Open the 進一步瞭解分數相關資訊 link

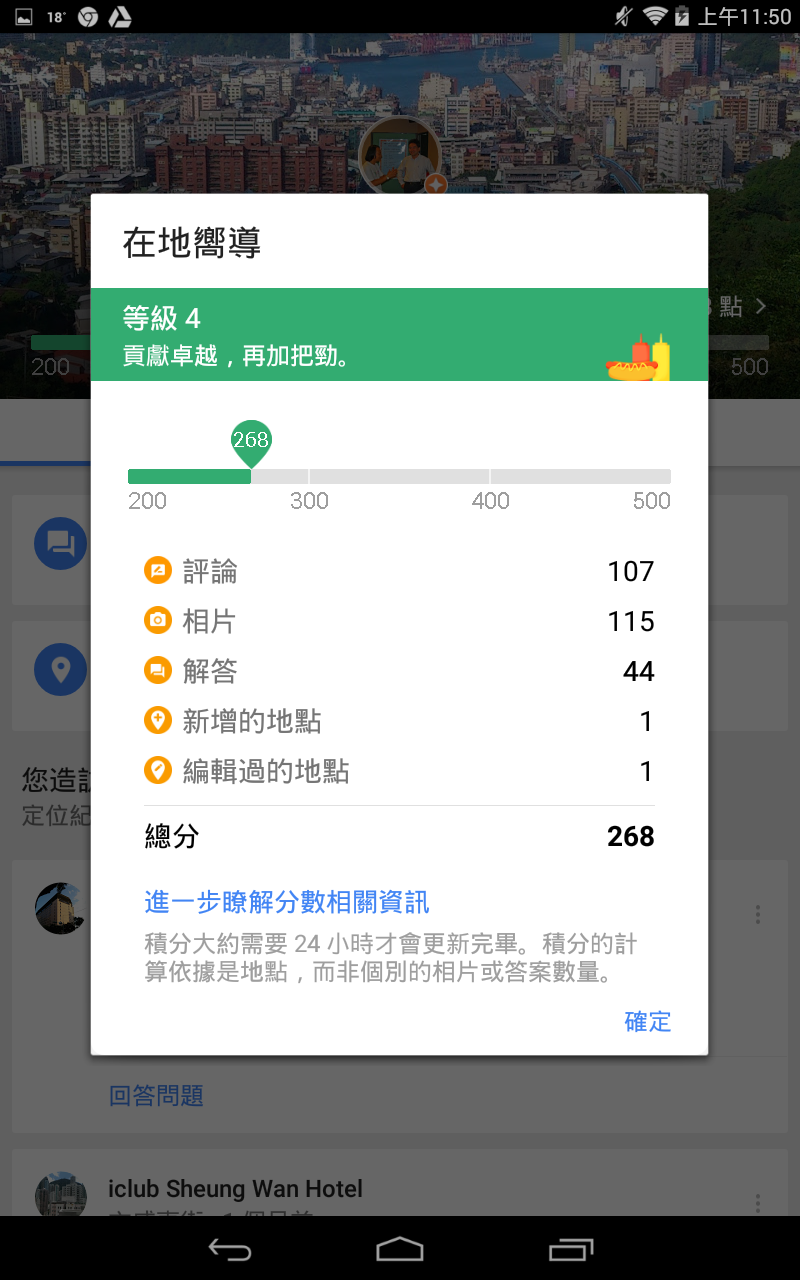287,902
